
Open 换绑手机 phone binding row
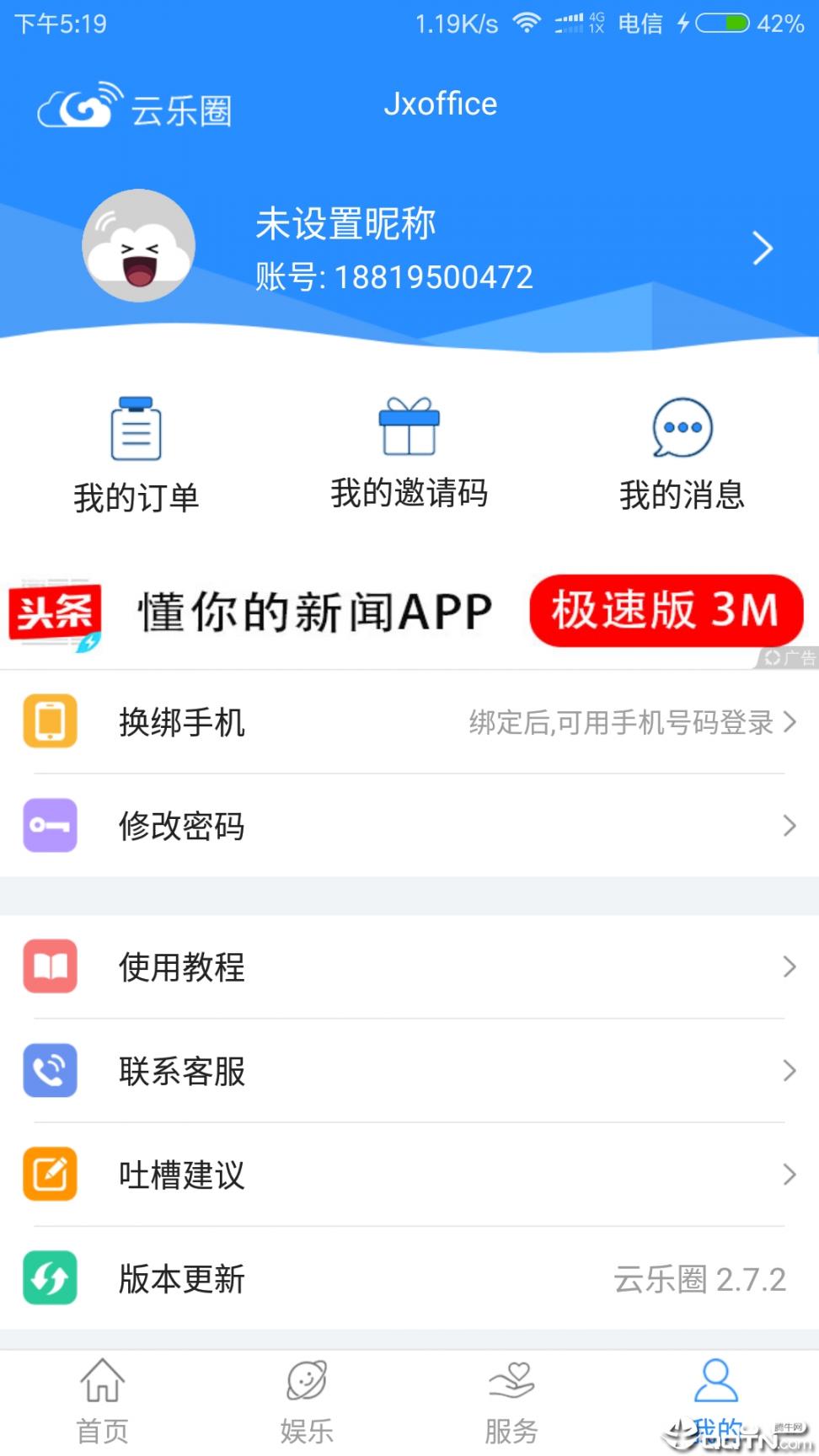coord(409,722)
